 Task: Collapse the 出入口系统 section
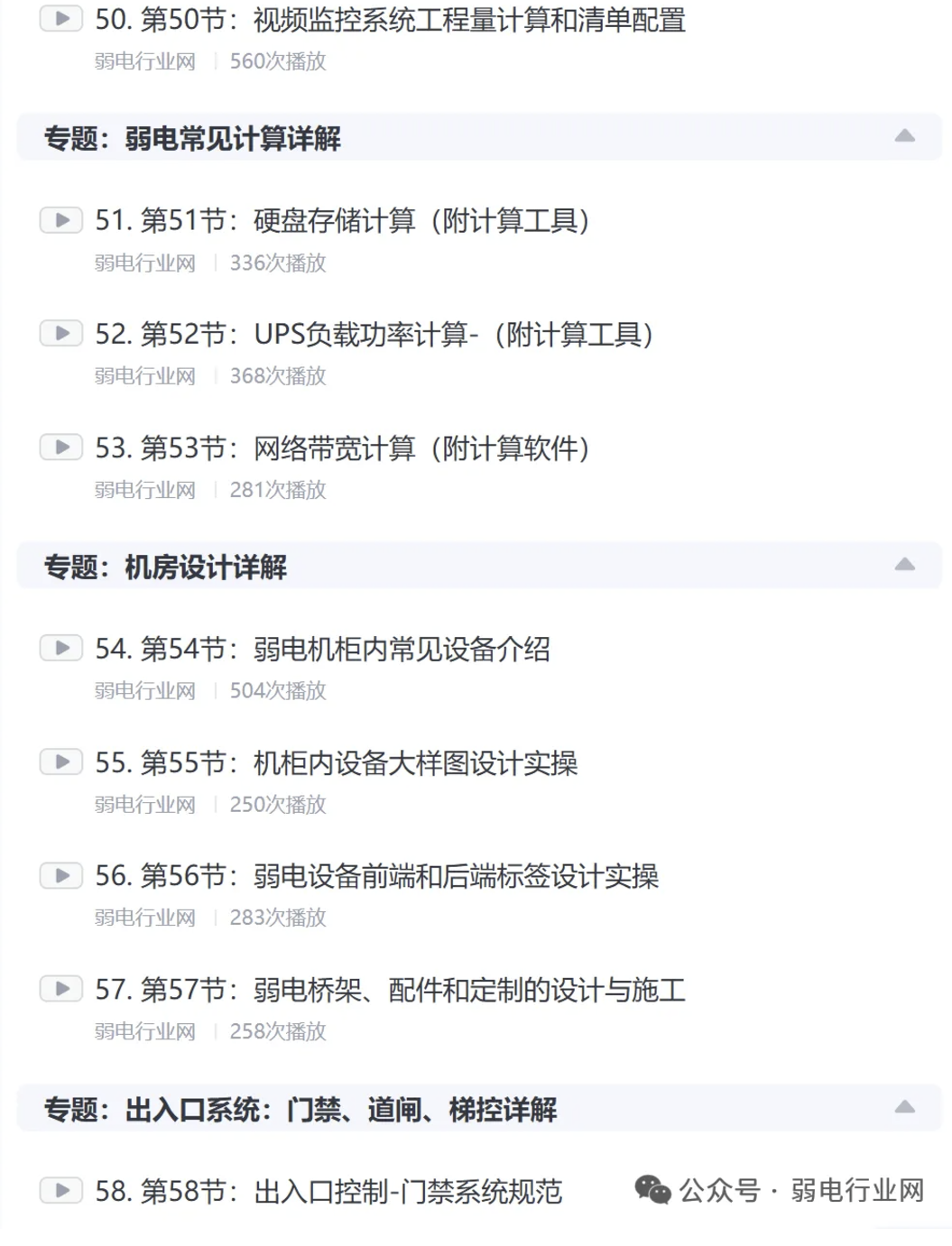pyautogui.click(x=904, y=1107)
